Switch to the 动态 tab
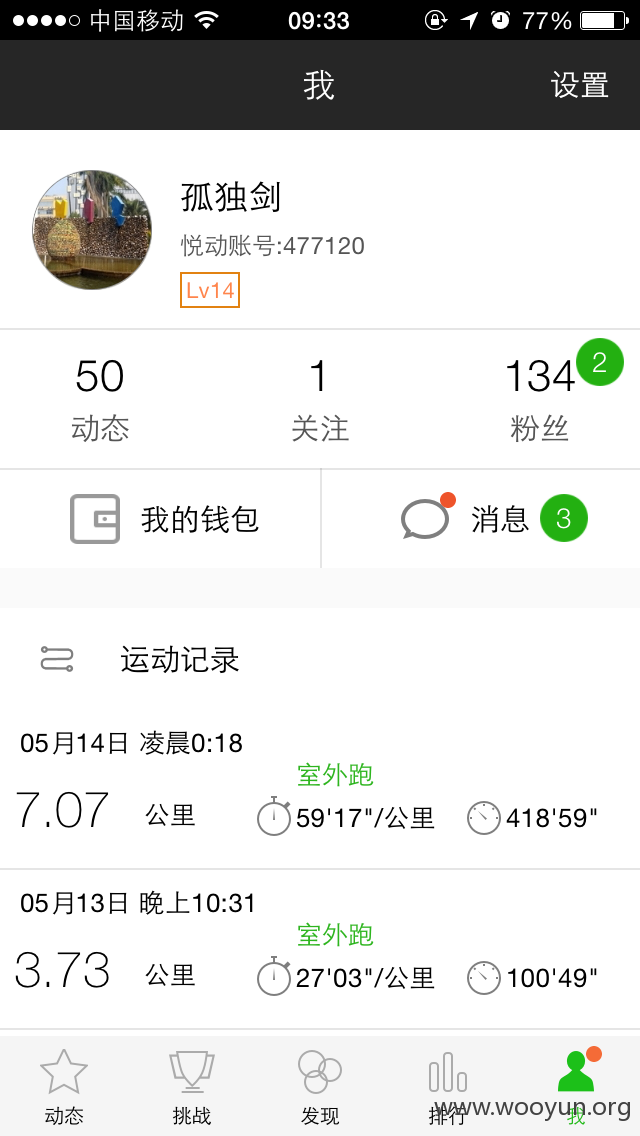This screenshot has height=1136, width=640. tap(64, 1086)
